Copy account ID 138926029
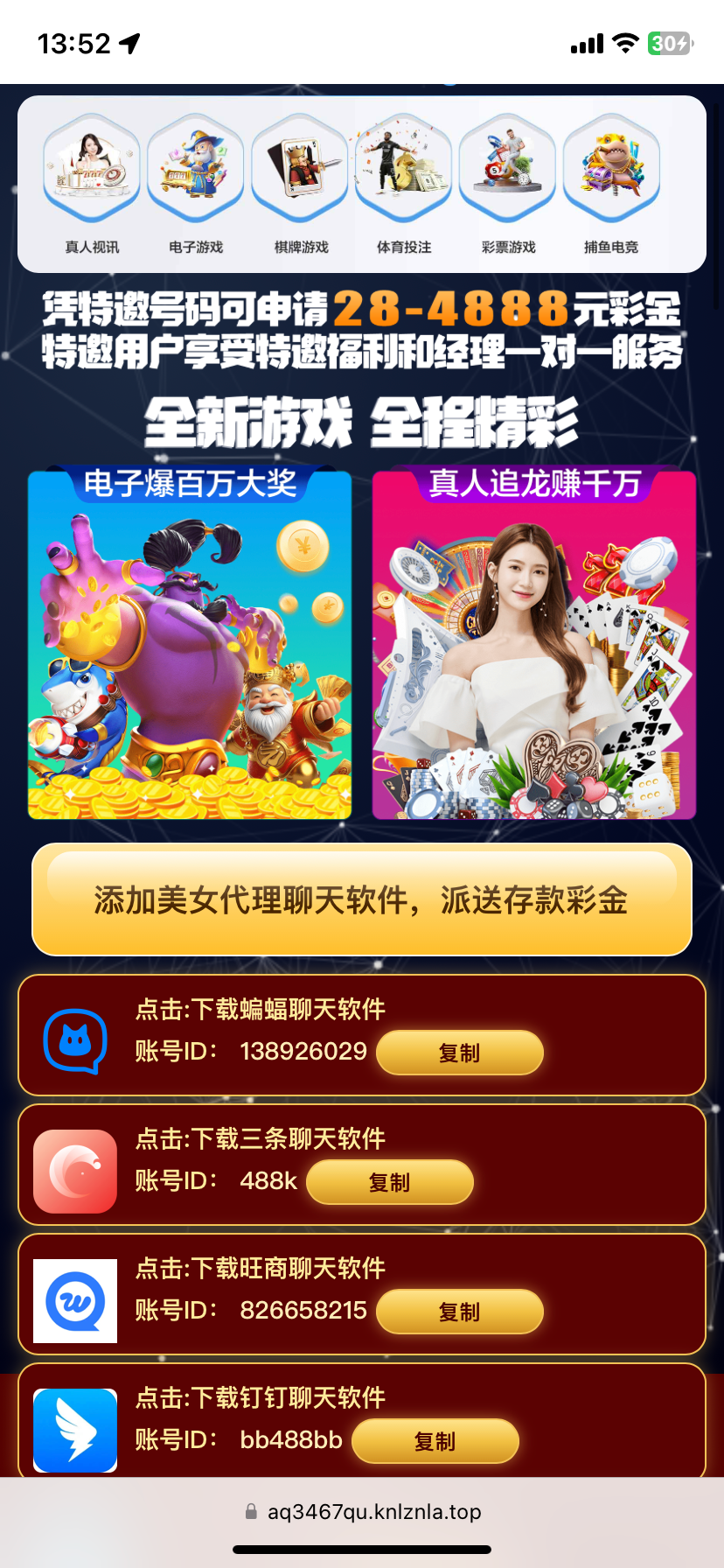 (460, 1053)
